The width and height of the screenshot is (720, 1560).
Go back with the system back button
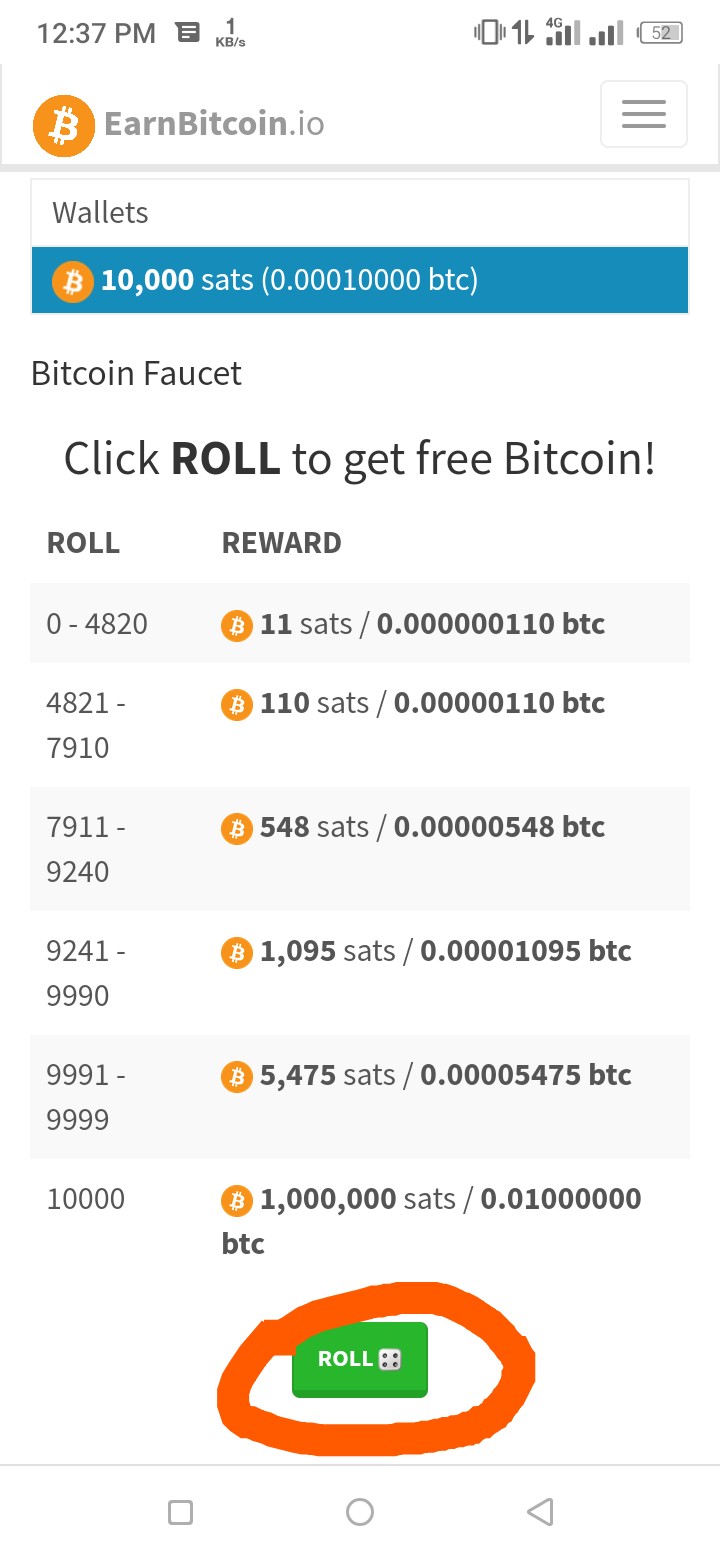[x=540, y=1511]
